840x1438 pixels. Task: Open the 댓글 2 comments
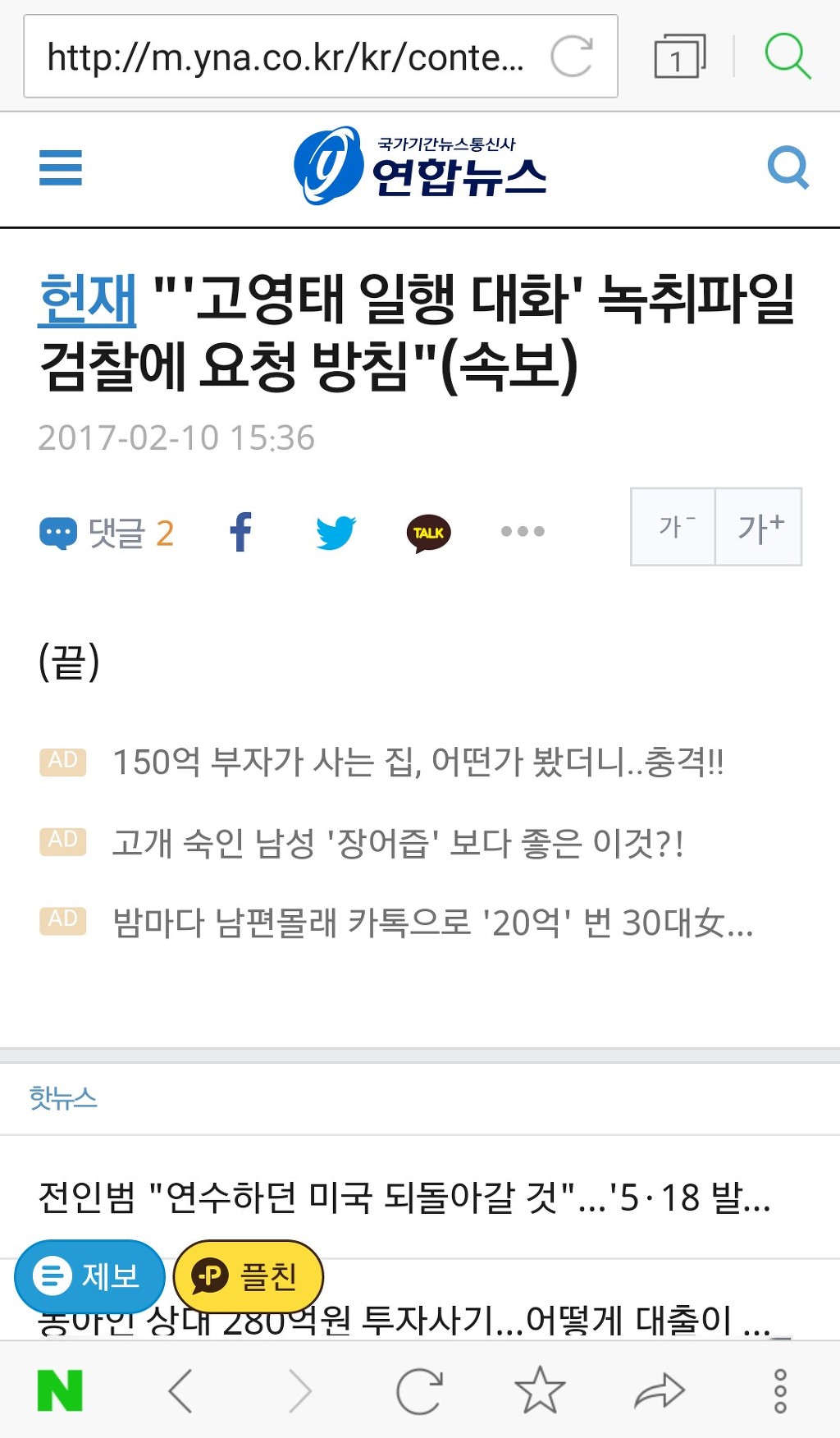pyautogui.click(x=107, y=533)
